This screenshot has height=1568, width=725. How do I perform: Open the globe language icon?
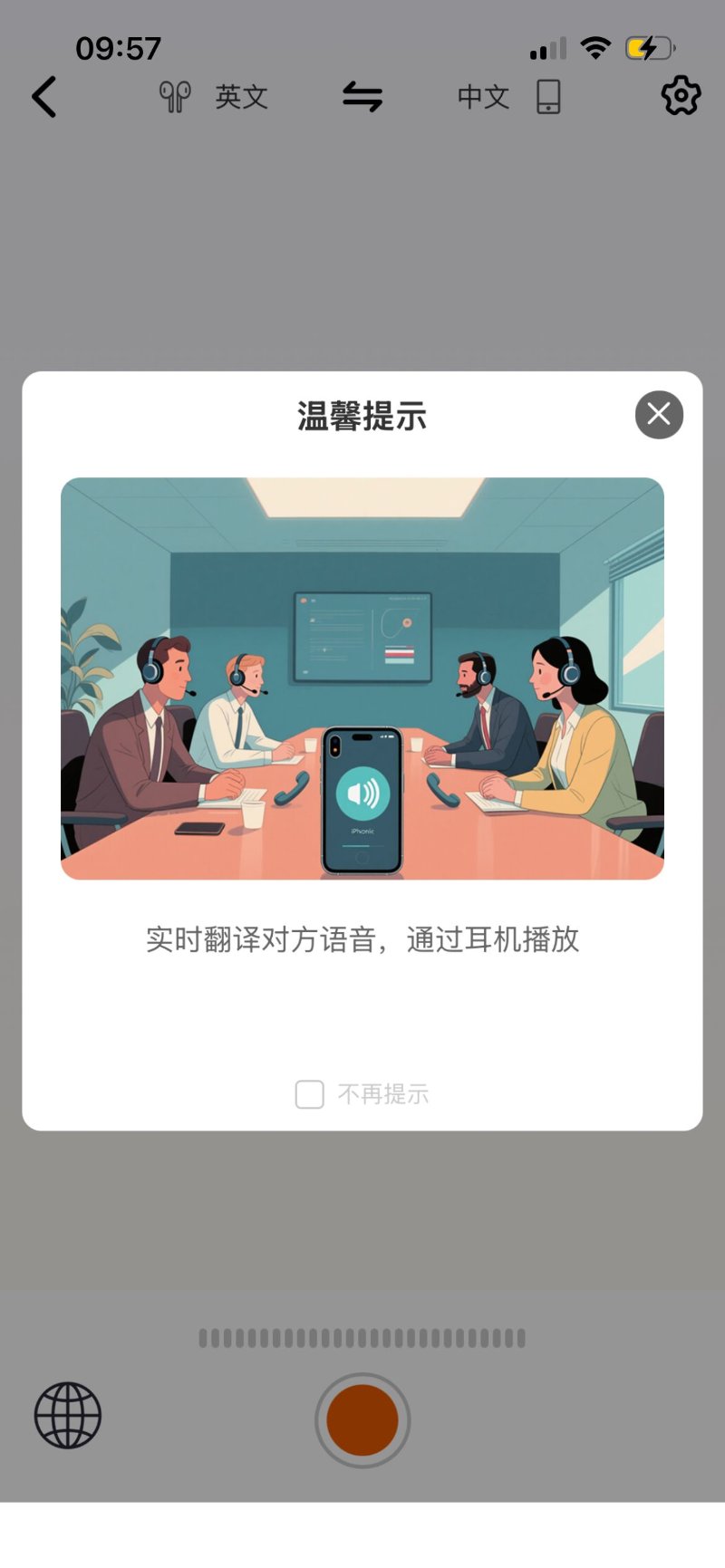68,1415
